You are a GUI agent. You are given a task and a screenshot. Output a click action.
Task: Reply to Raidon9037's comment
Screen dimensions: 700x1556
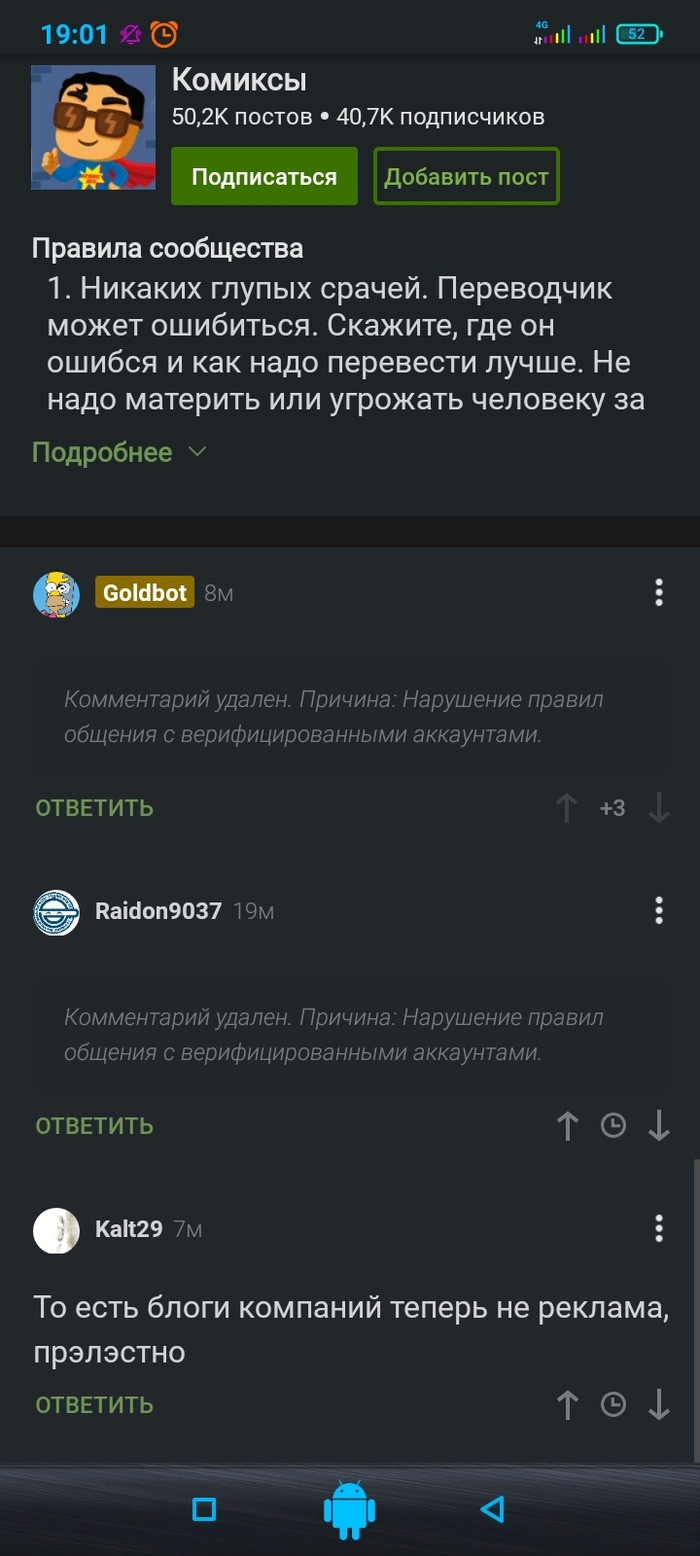click(94, 1126)
